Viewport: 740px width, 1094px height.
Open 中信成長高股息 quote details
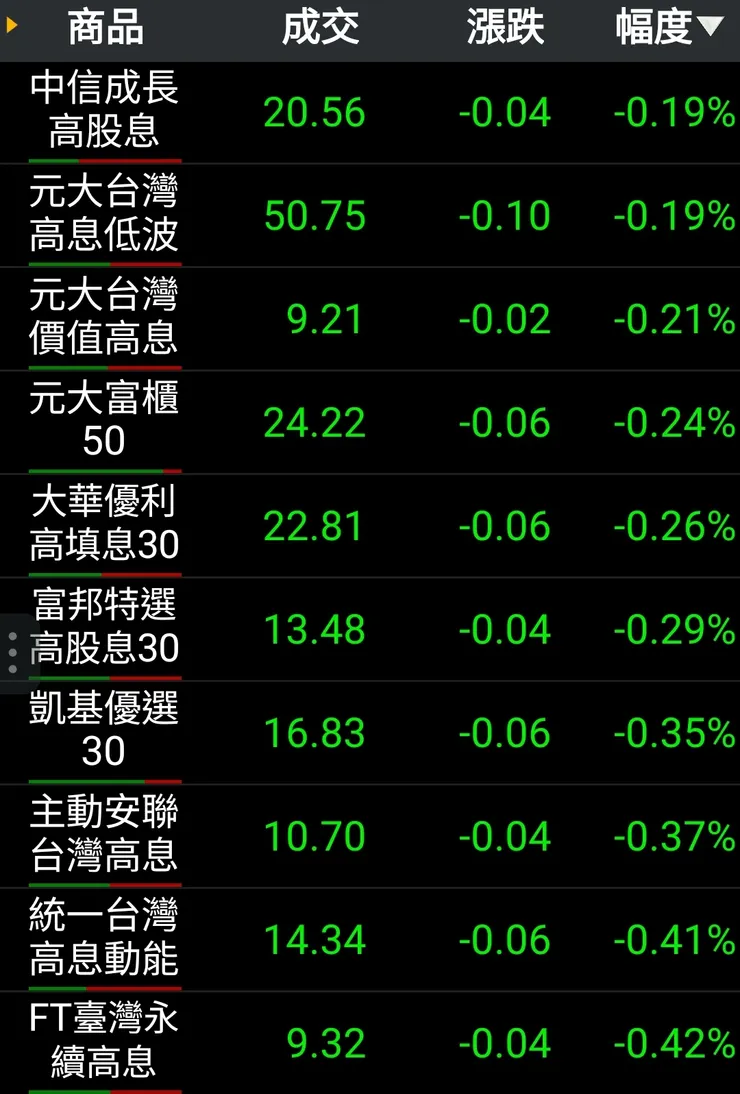[x=104, y=111]
